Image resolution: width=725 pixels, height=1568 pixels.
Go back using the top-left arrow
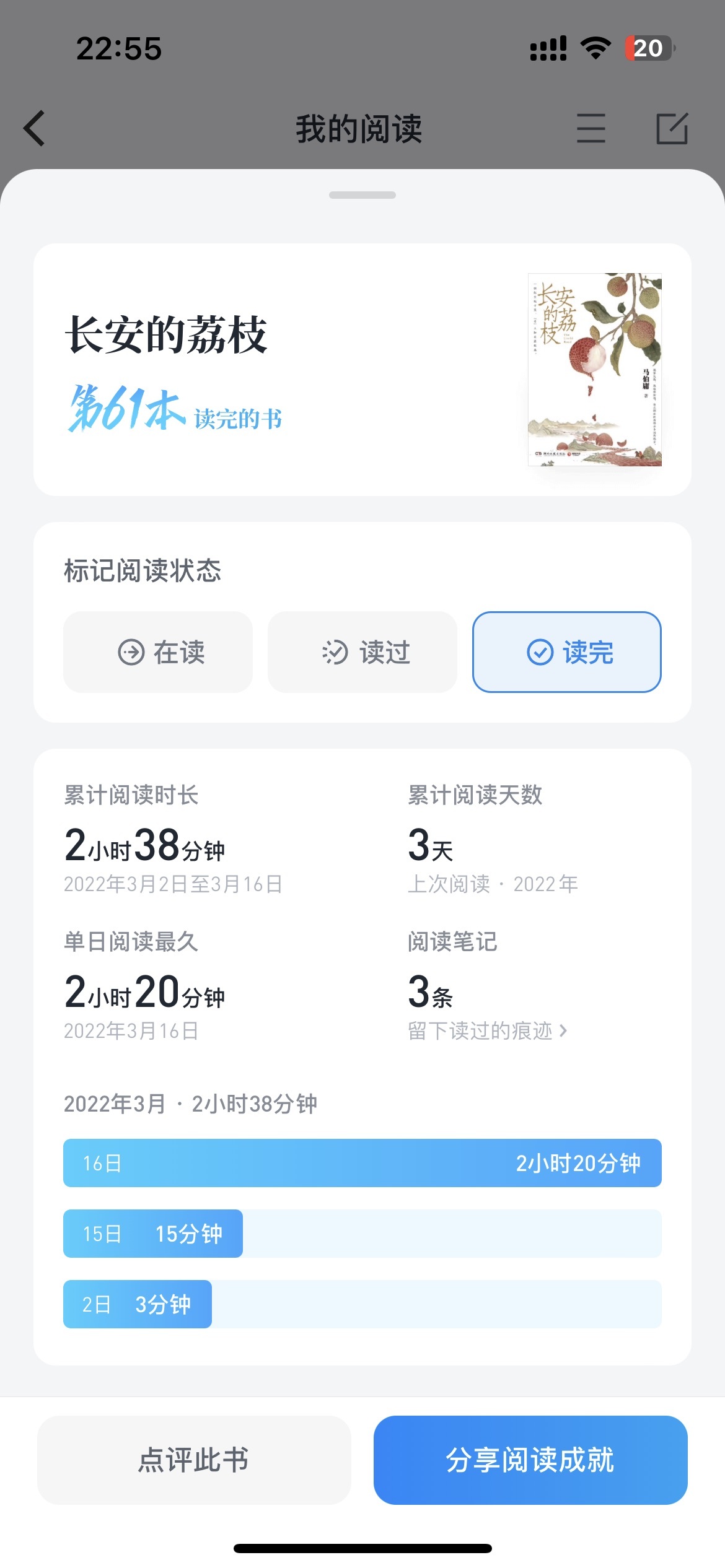click(35, 128)
